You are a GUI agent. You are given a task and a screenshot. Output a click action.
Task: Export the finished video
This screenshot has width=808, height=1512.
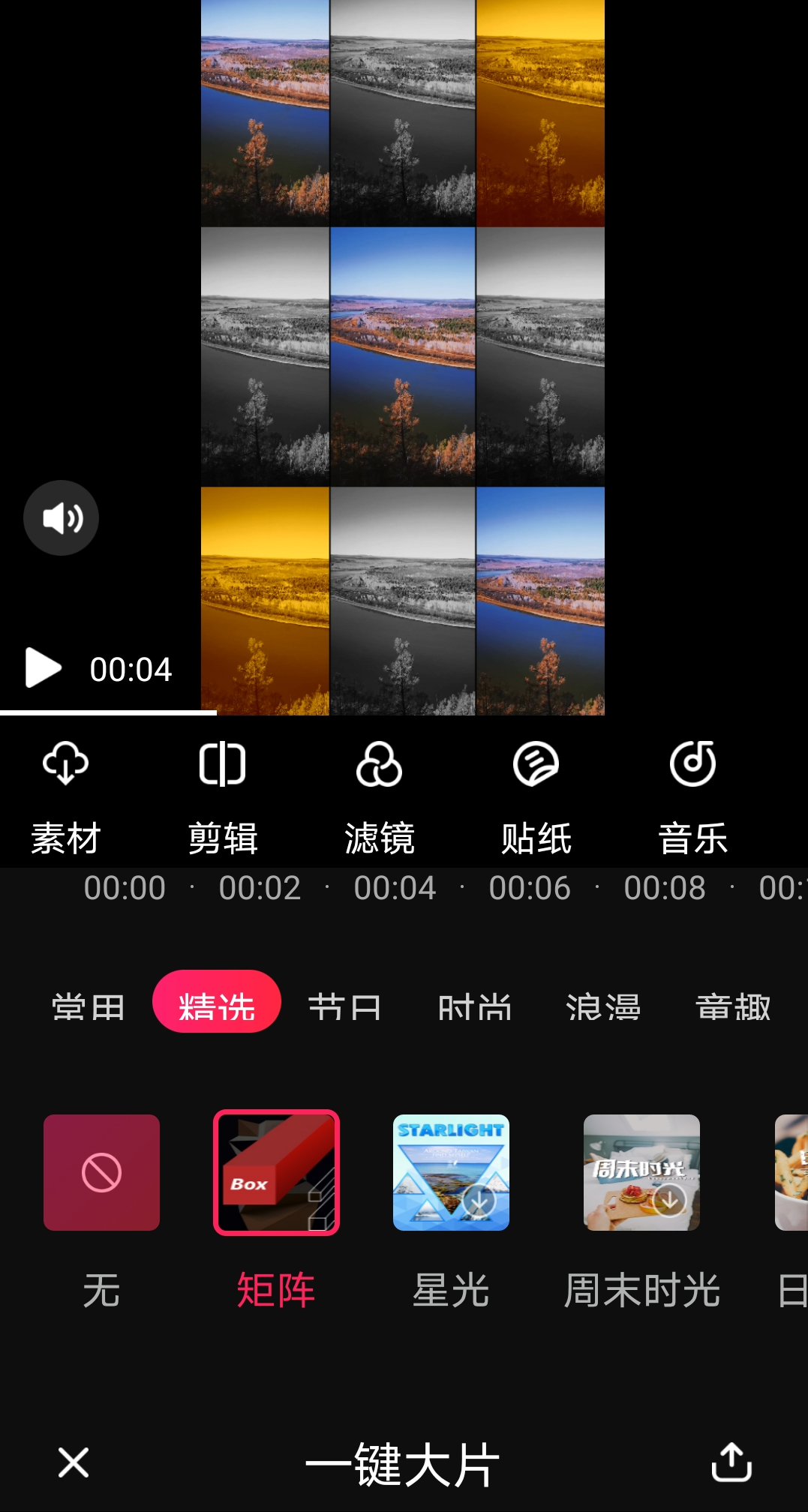(x=731, y=1462)
